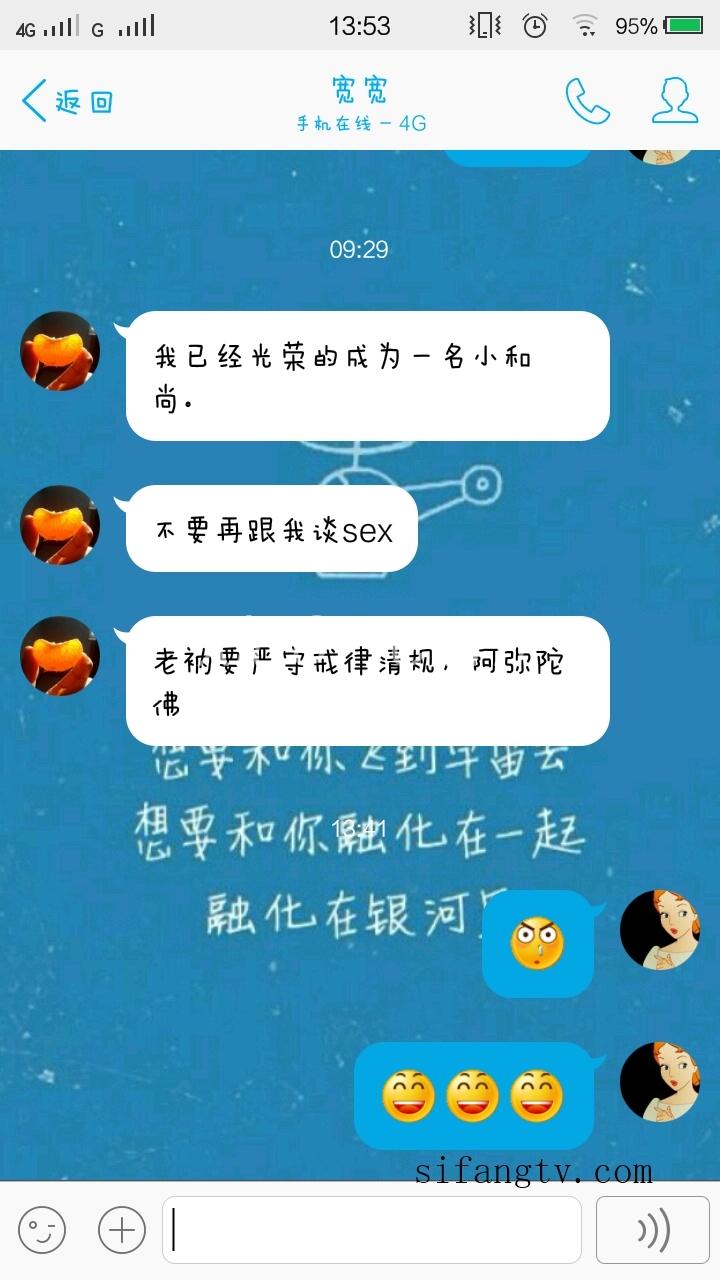
Task: Open own avatar beside triple smiley message
Action: tap(660, 1082)
